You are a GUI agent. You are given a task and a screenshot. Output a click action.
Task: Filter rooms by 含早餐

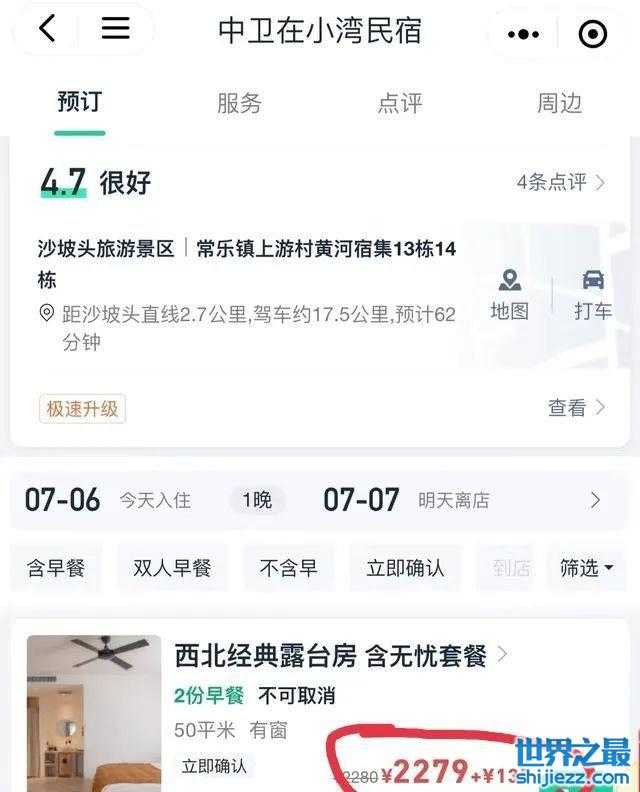56,568
